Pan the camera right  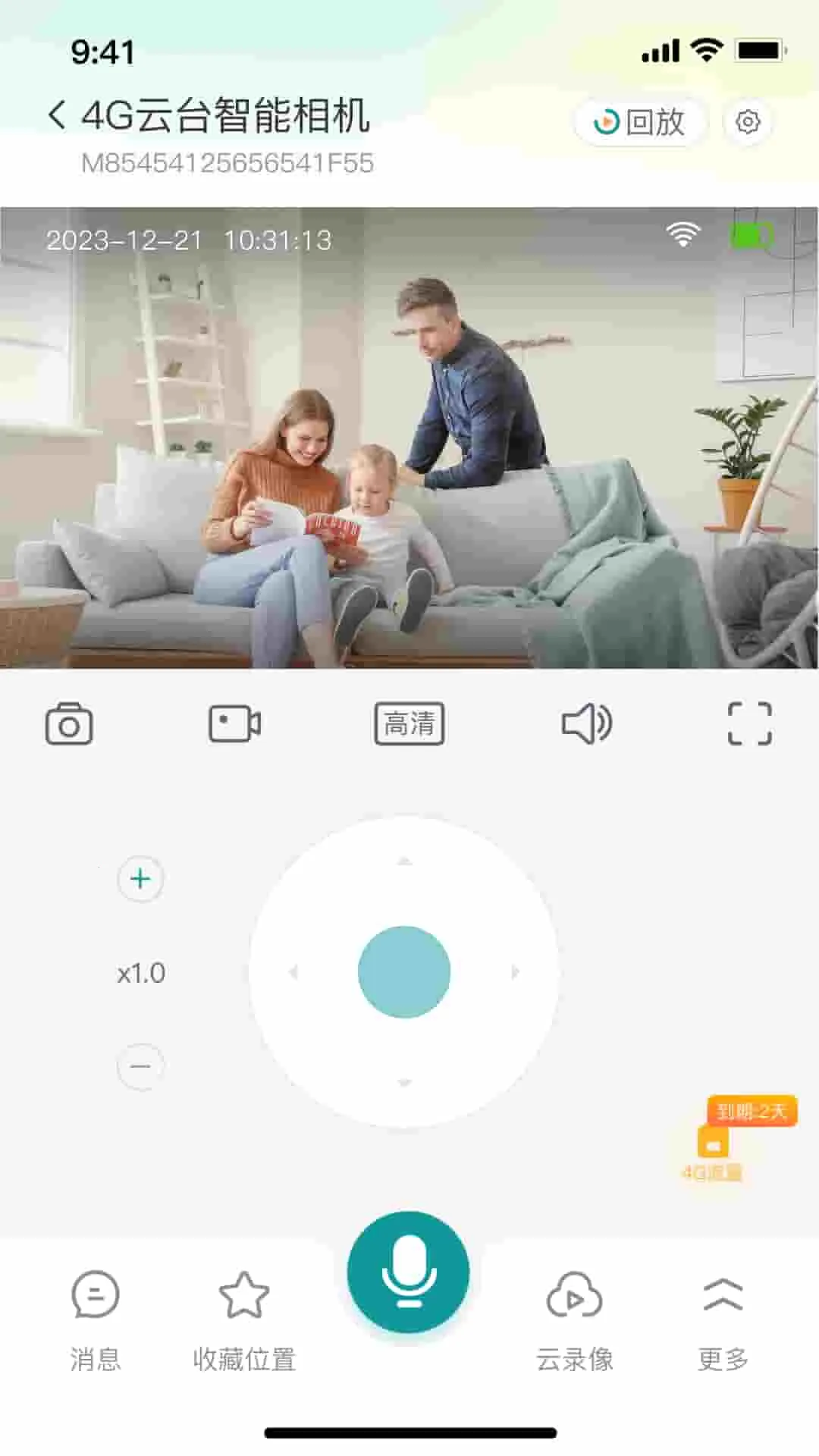pyautogui.click(x=516, y=972)
